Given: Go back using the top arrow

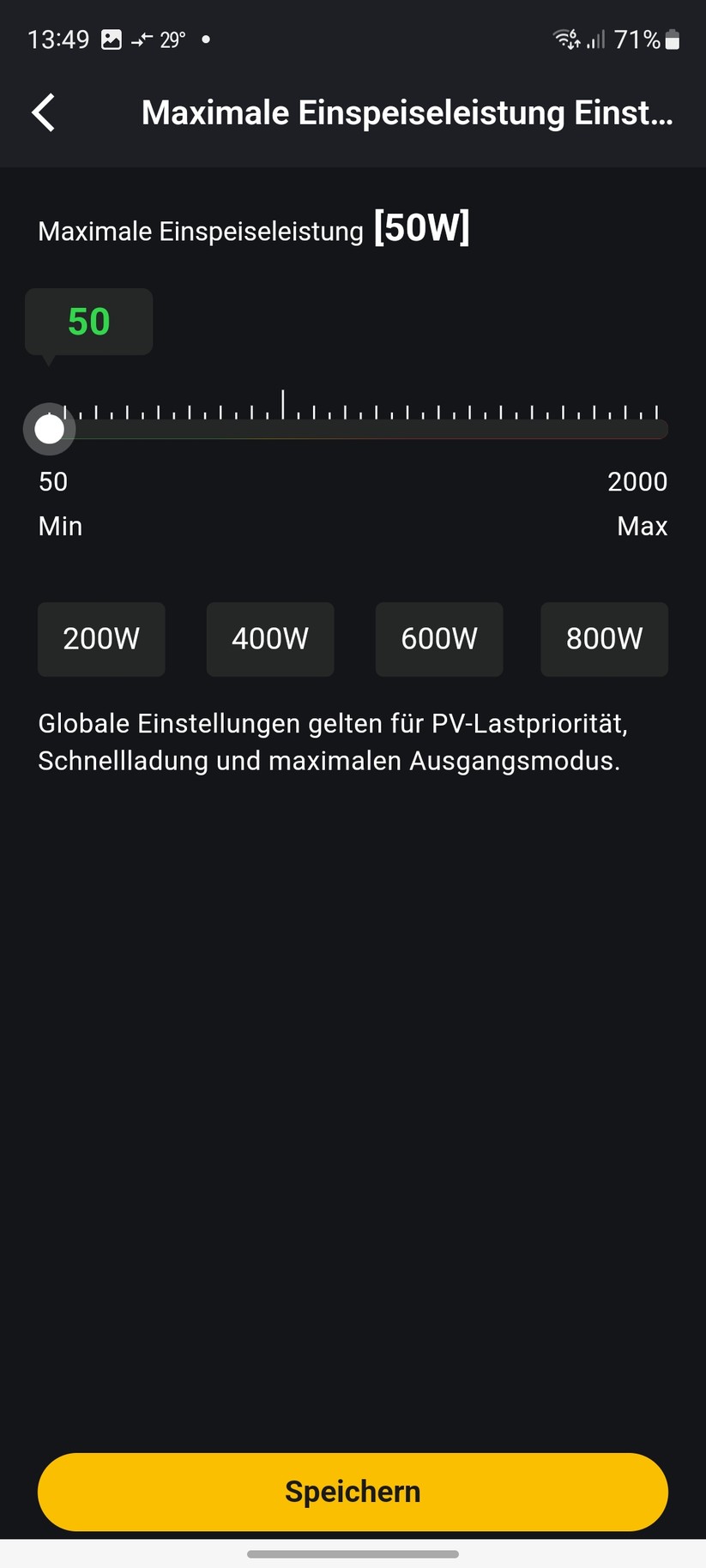Looking at the screenshot, I should (44, 112).
